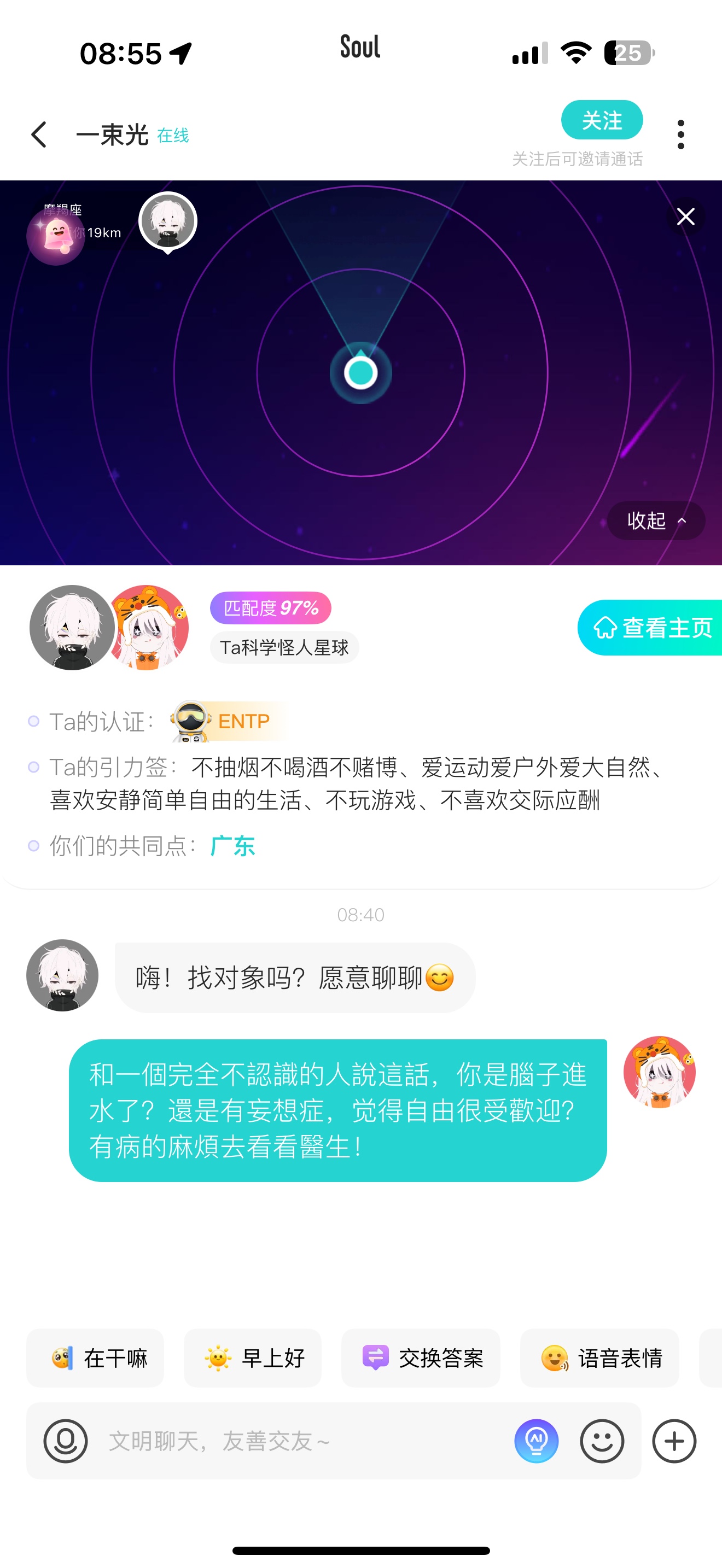Tap the 广东 common point link
Image resolution: width=722 pixels, height=1568 pixels.
coord(232,845)
